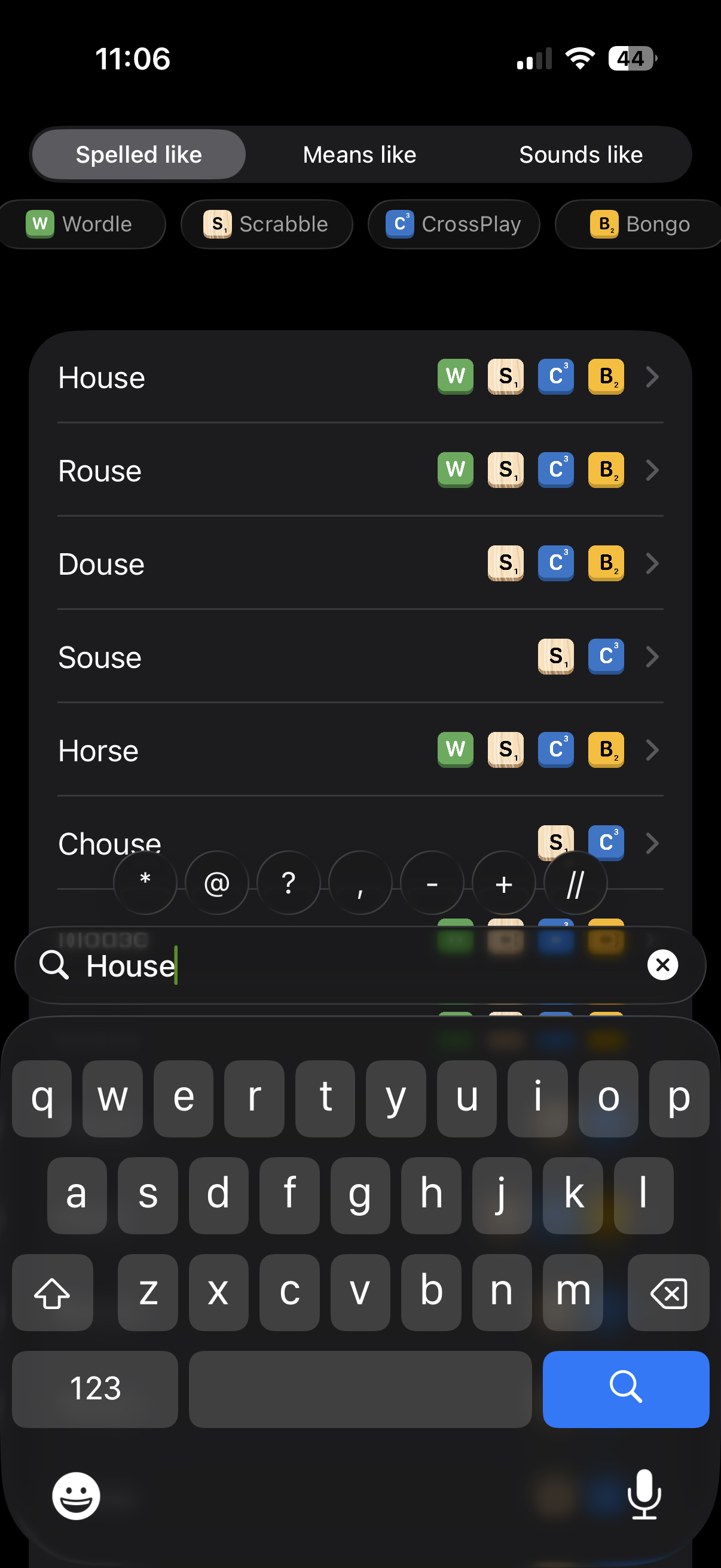Apply the Scrabble filter chip
This screenshot has width=721, height=1568.
click(x=267, y=224)
